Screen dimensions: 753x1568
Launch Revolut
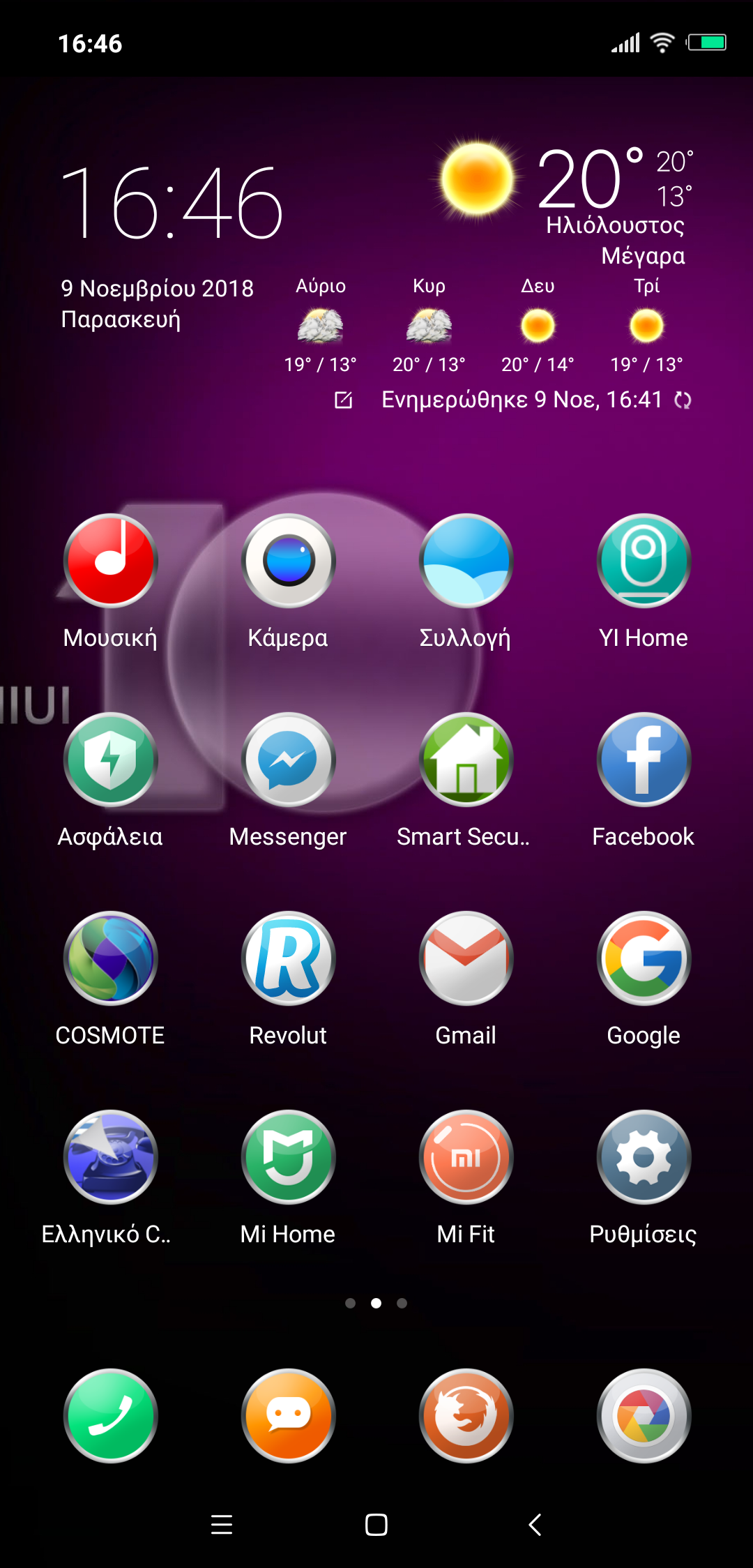288,959
